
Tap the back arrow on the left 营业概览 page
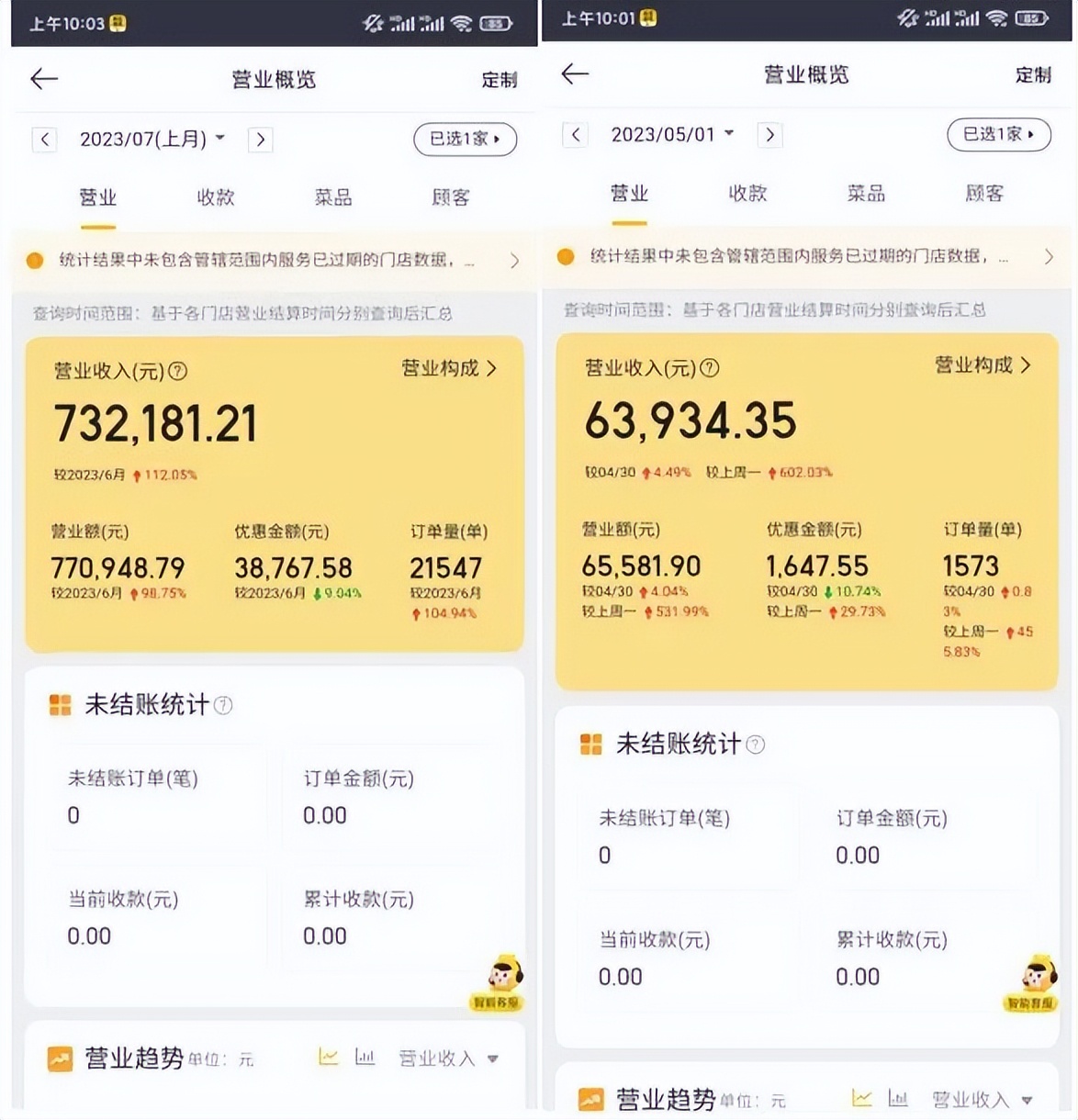(x=43, y=79)
